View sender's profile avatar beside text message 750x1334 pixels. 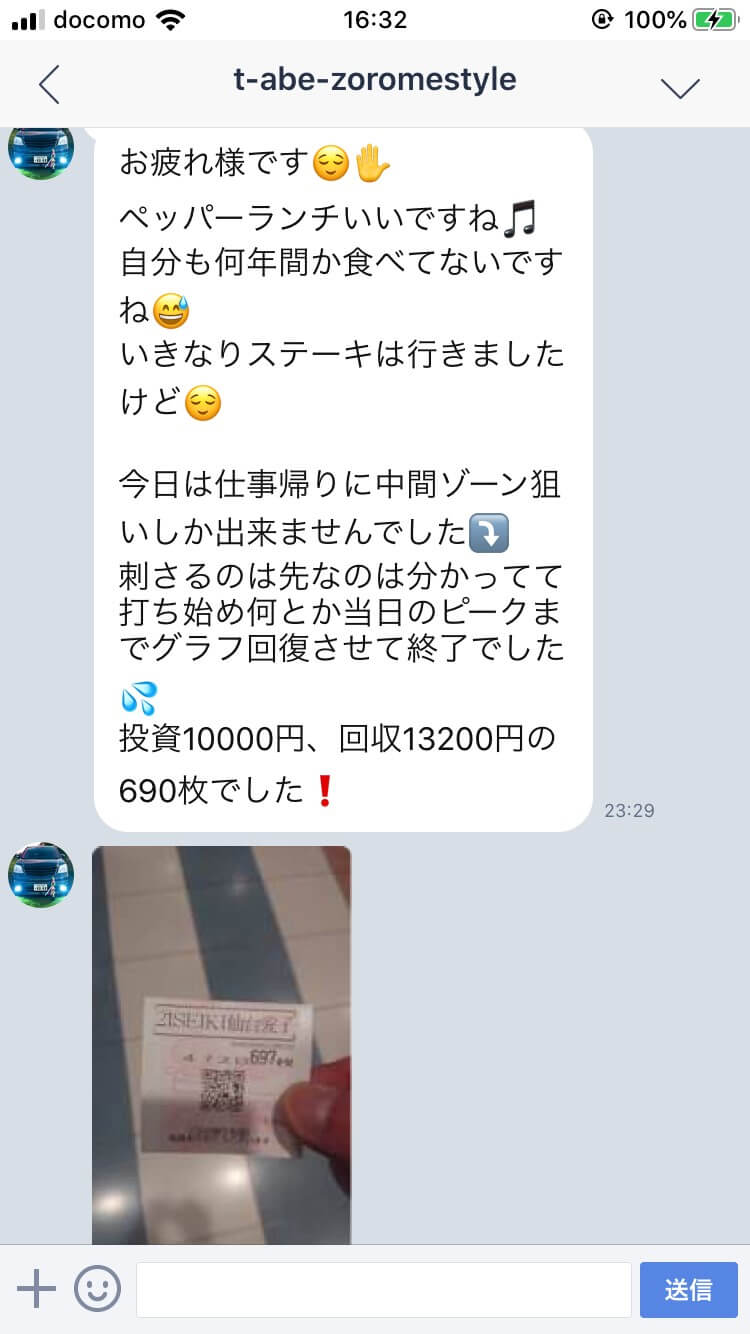coord(41,150)
